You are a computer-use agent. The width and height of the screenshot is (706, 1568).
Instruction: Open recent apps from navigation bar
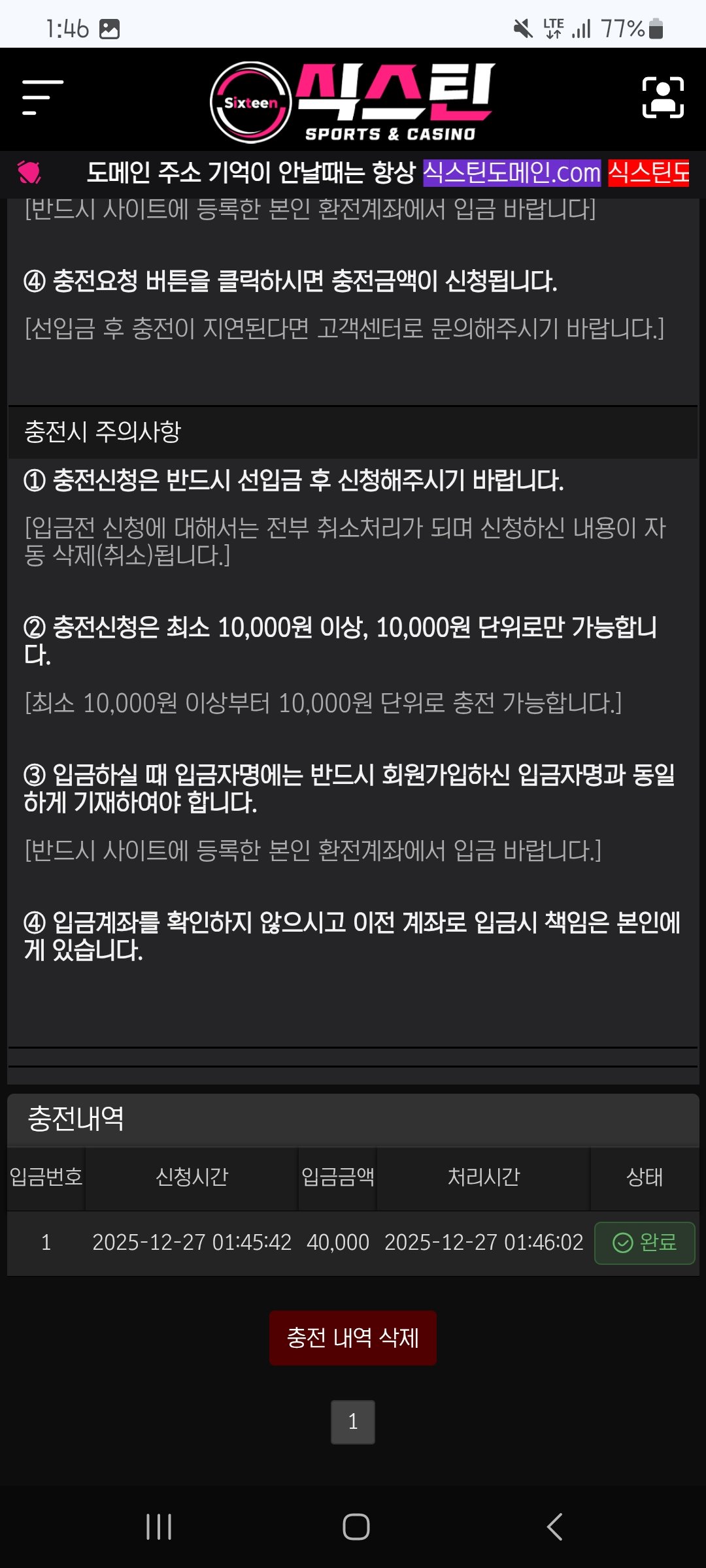point(159,1527)
